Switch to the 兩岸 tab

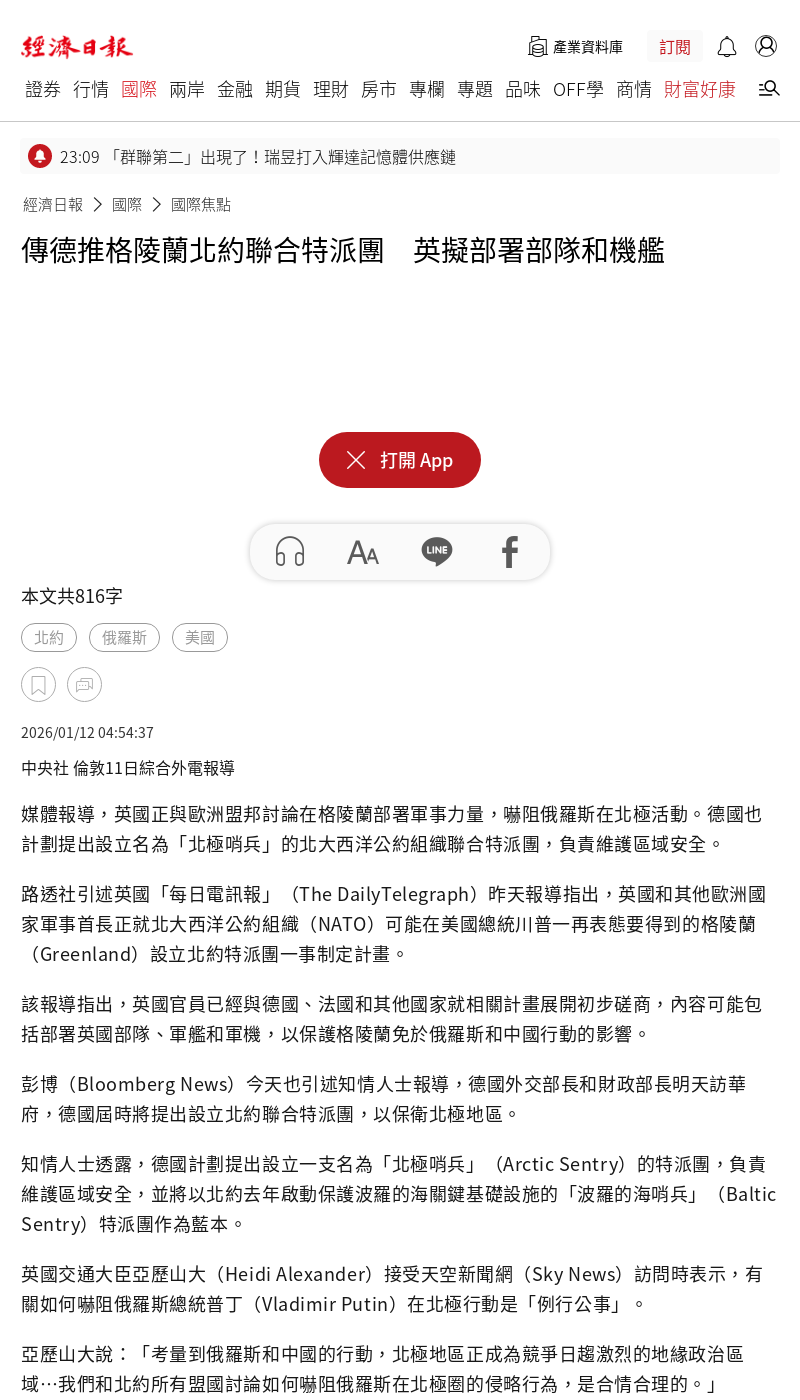tap(187, 89)
